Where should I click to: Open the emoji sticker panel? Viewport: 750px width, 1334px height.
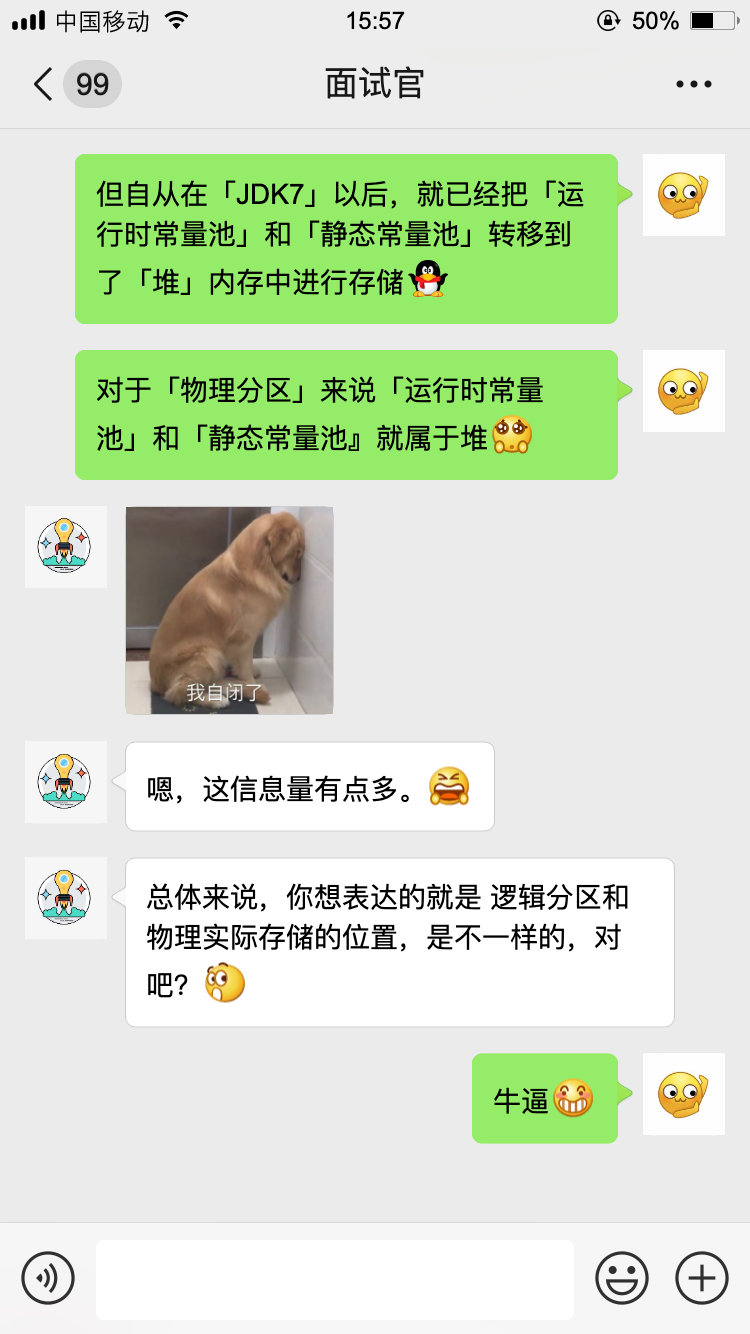click(x=621, y=1278)
